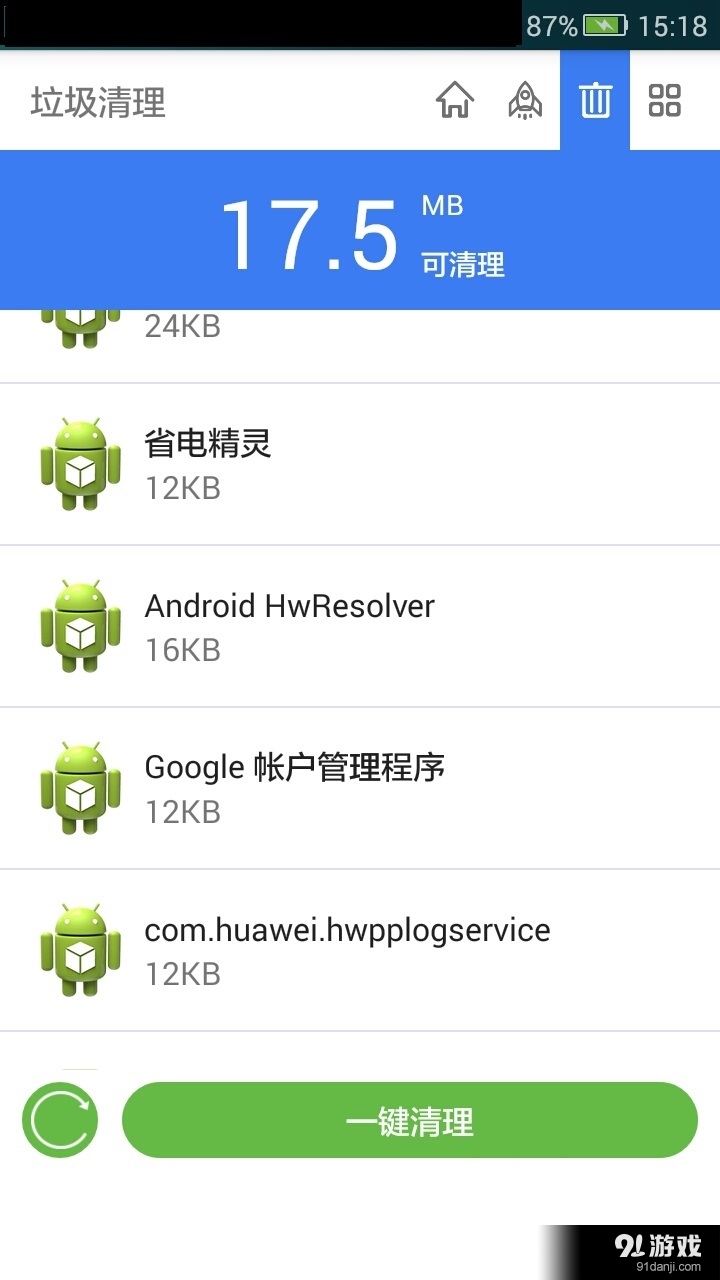720x1280 pixels.
Task: Click the 省电精灵 app icon
Action: [79, 464]
